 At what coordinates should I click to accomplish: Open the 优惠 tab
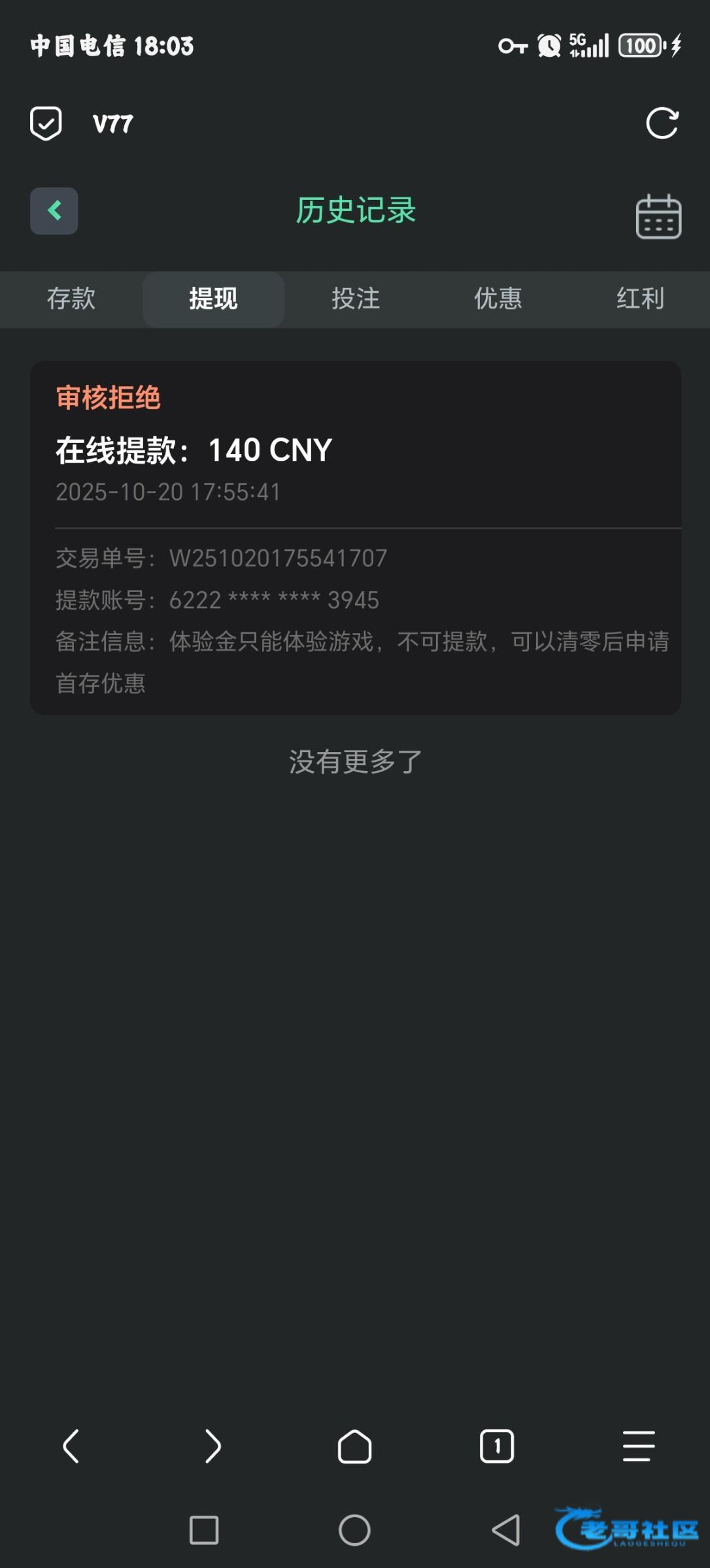(498, 299)
